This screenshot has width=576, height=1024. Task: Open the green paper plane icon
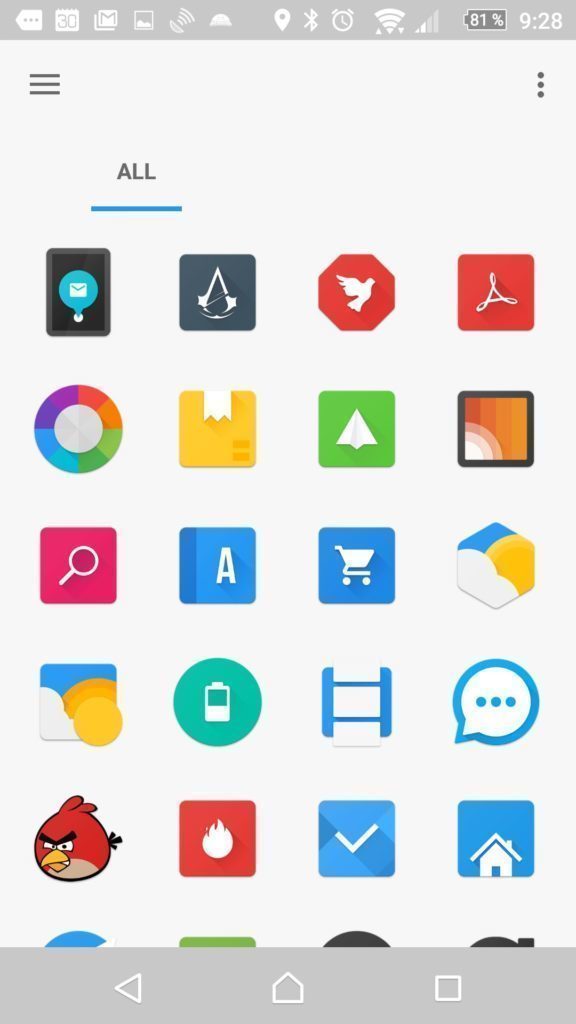click(x=357, y=428)
